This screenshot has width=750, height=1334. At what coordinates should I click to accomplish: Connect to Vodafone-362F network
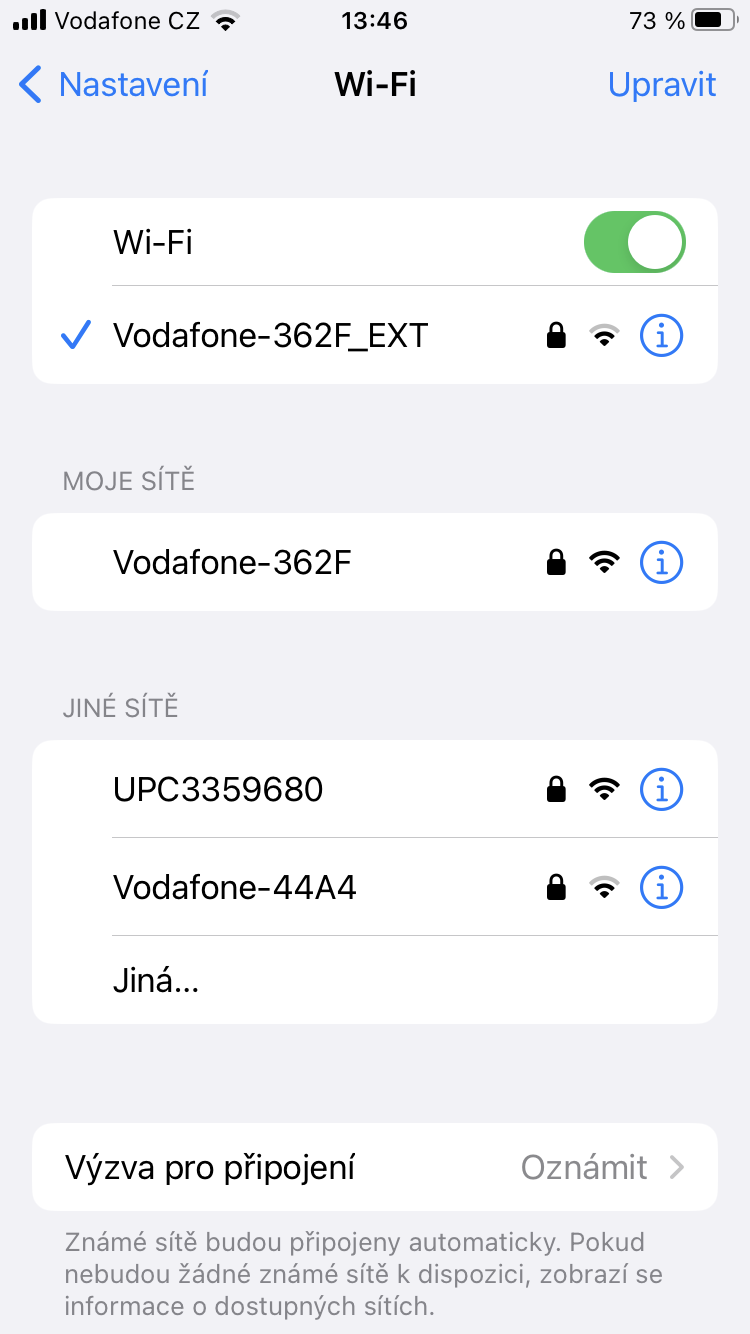click(232, 563)
